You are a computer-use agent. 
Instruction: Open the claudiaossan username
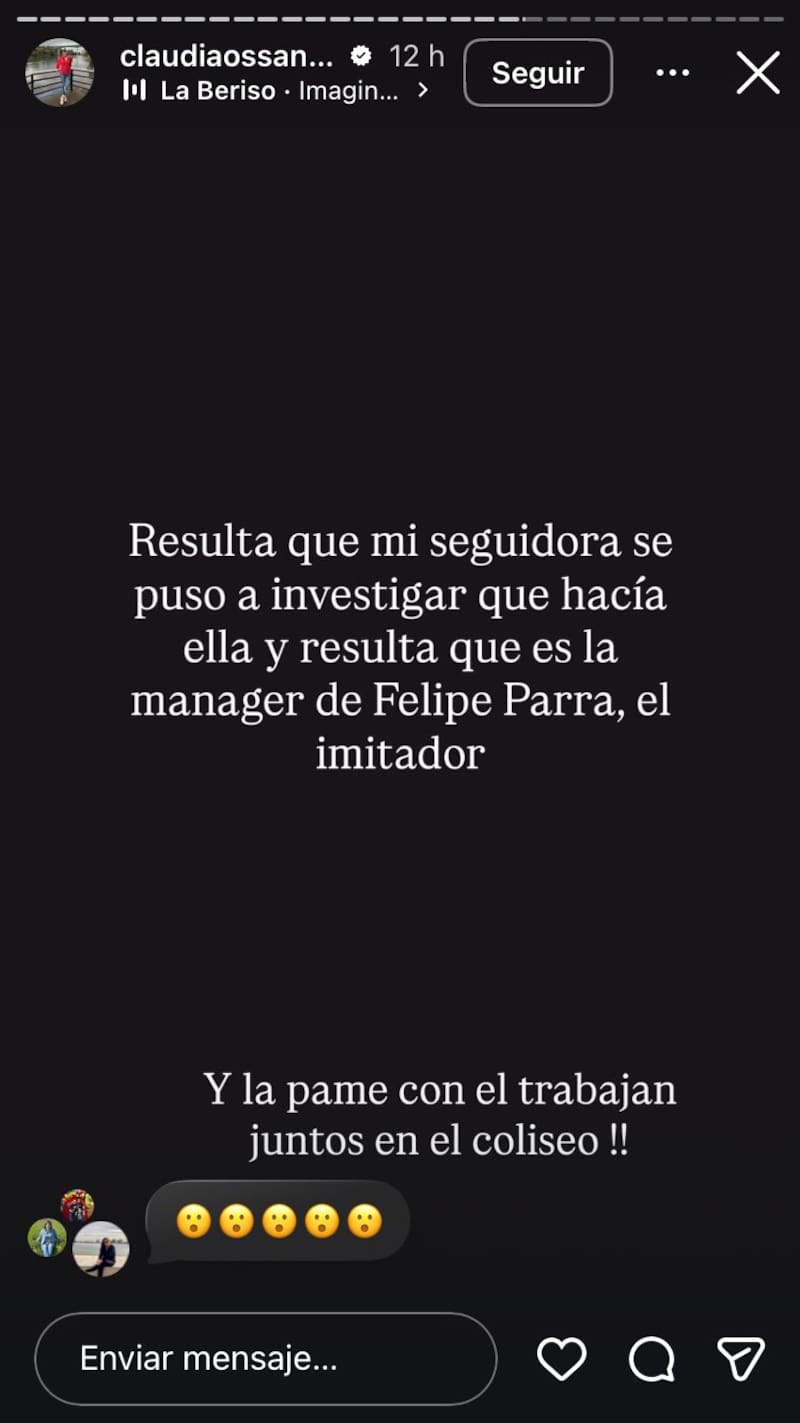[226, 57]
